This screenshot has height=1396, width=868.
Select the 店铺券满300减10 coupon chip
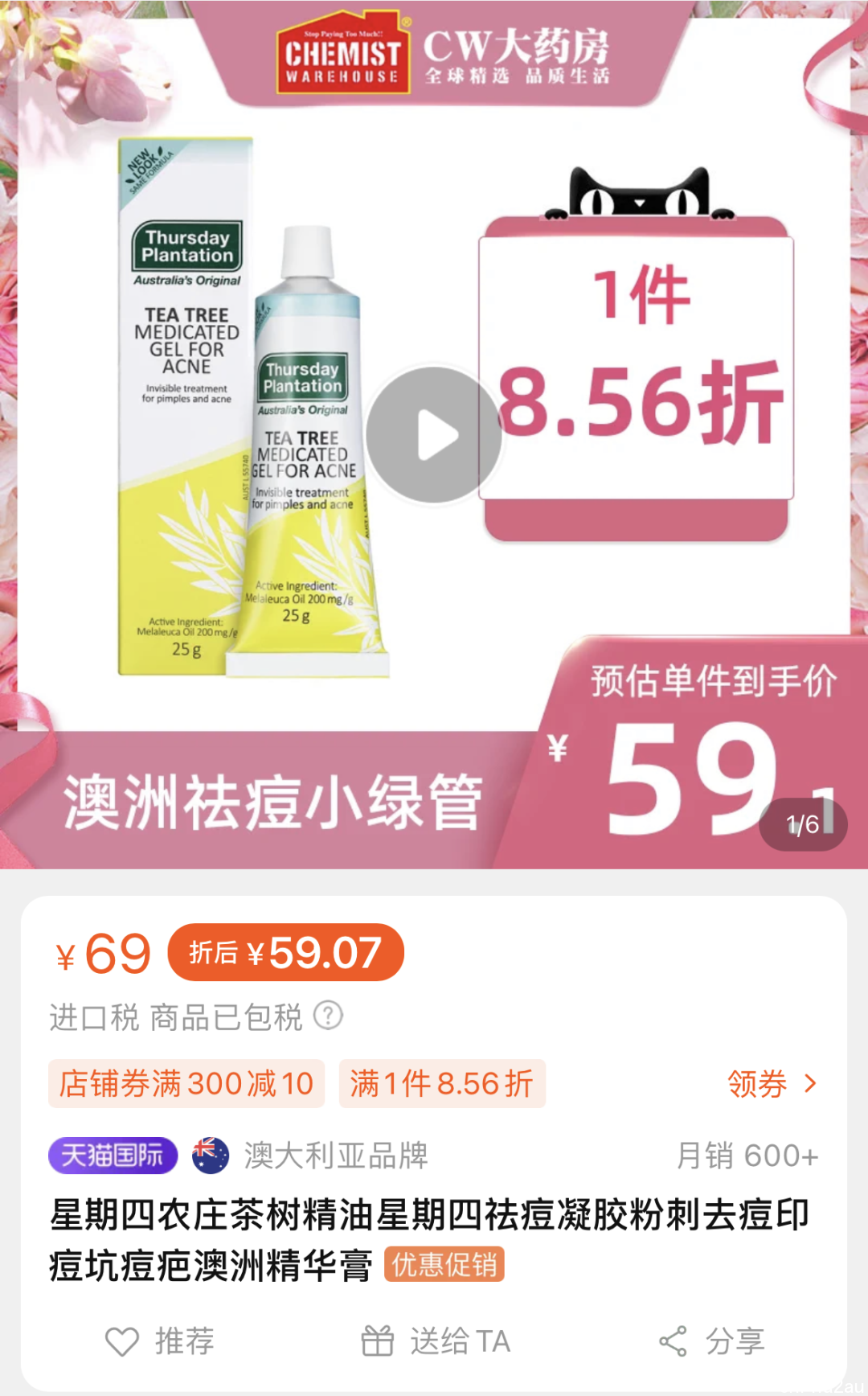186,1084
